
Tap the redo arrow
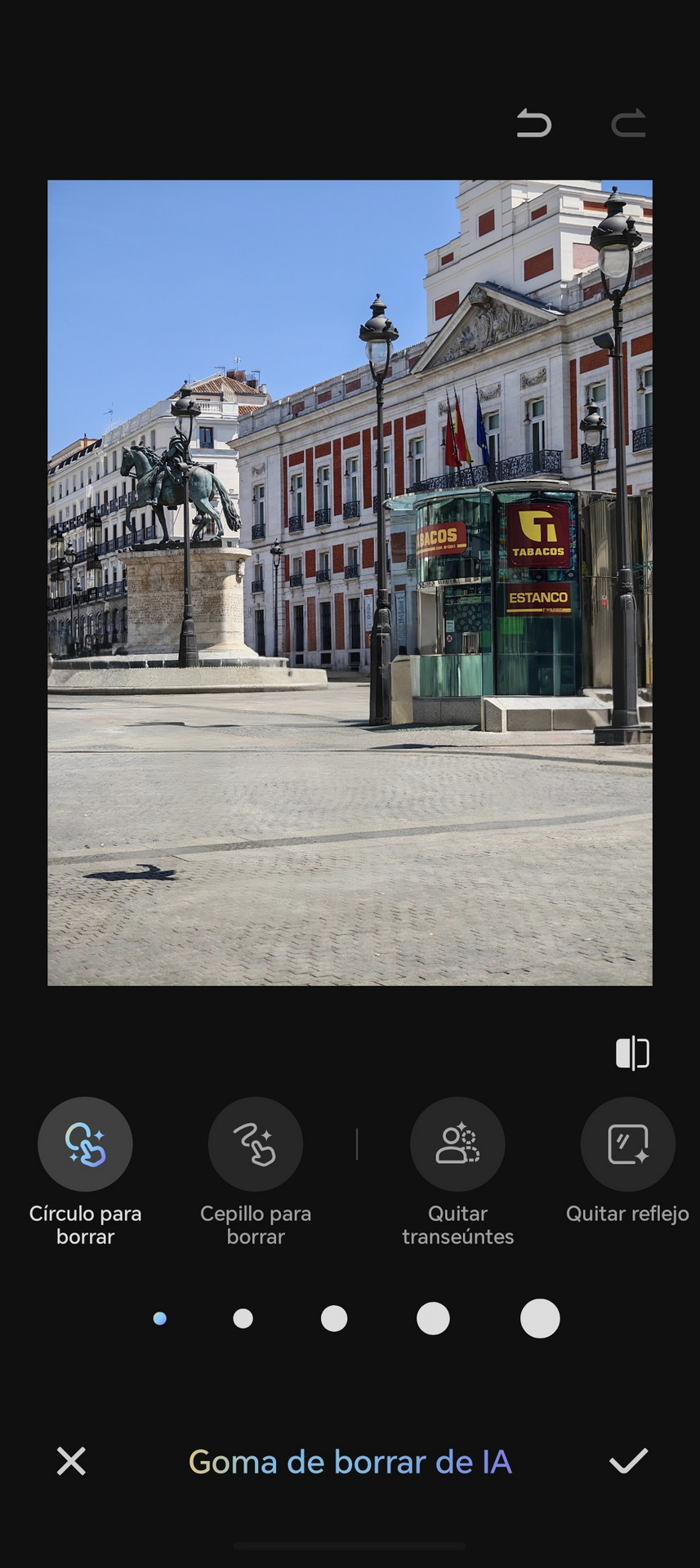pyautogui.click(x=628, y=124)
